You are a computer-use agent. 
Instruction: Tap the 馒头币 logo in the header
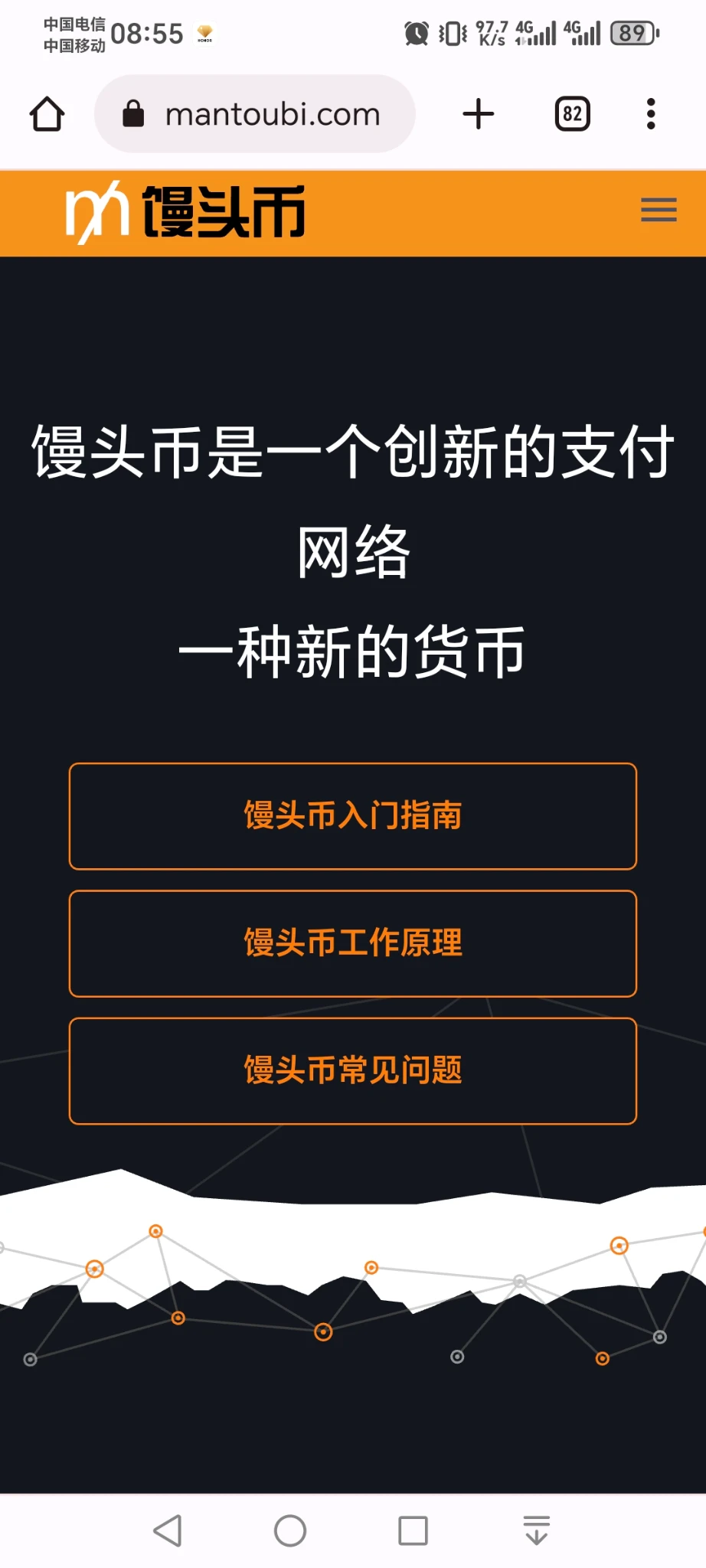(185, 212)
